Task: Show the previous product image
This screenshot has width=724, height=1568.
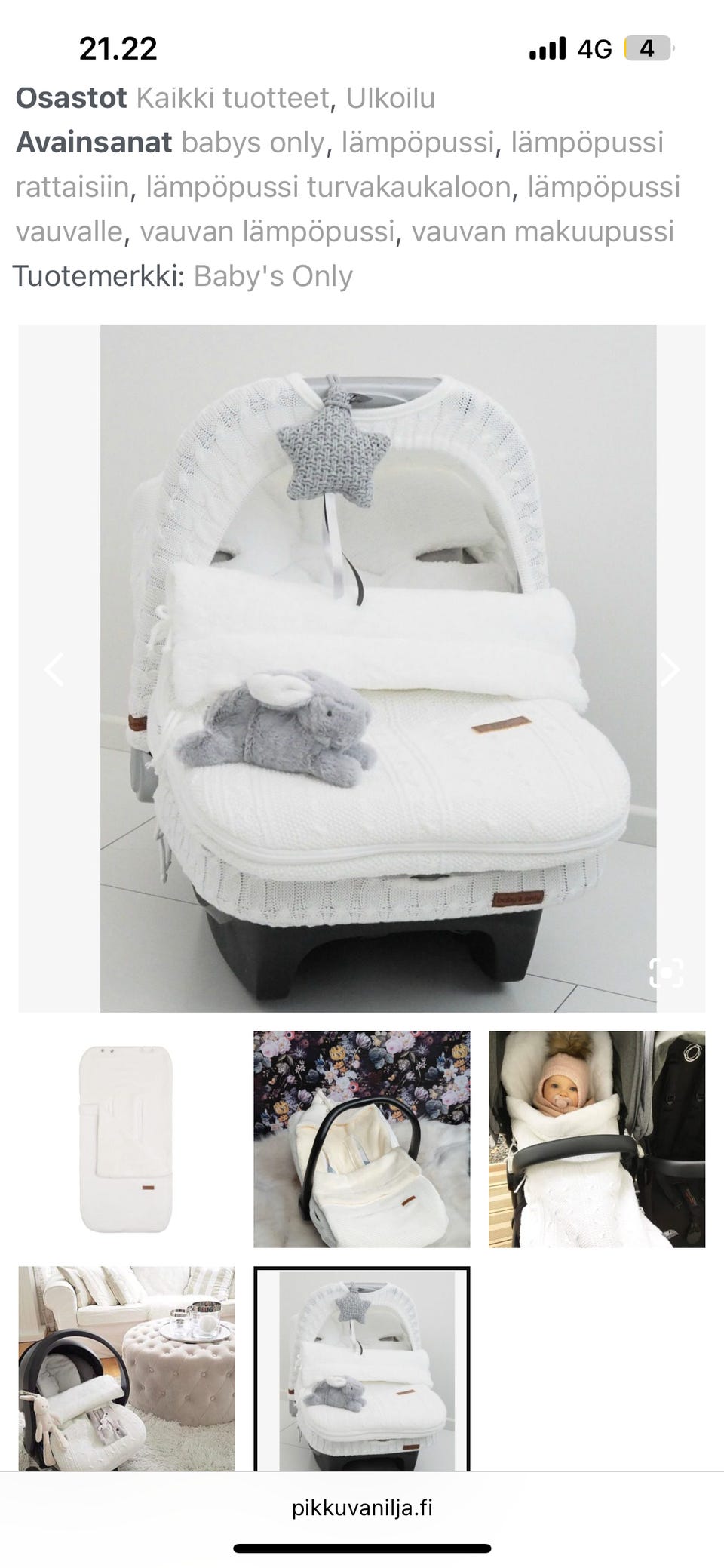Action: [54, 669]
